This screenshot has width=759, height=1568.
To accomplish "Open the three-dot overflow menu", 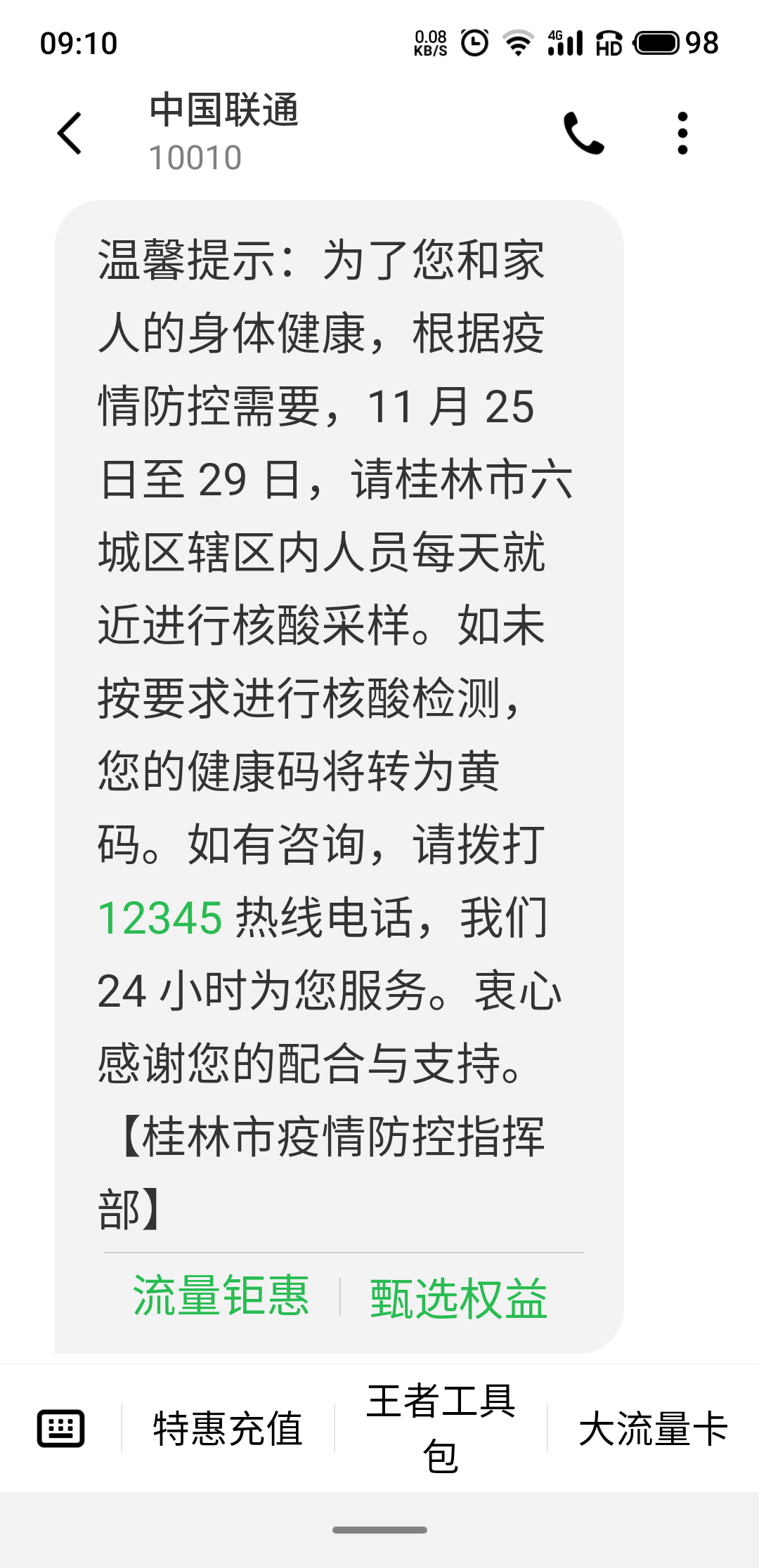I will coord(680,133).
